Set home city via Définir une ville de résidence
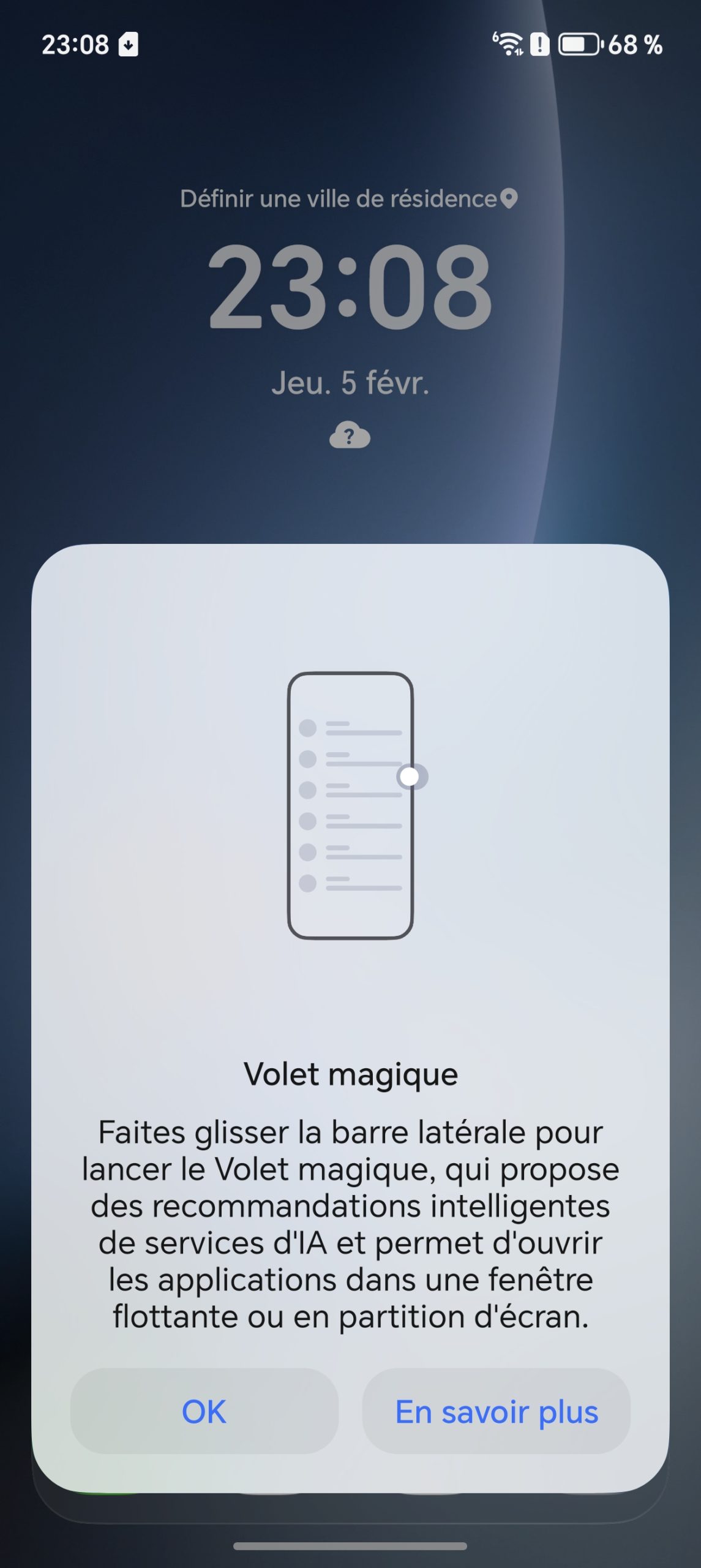Image resolution: width=701 pixels, height=1568 pixels. 348,199
